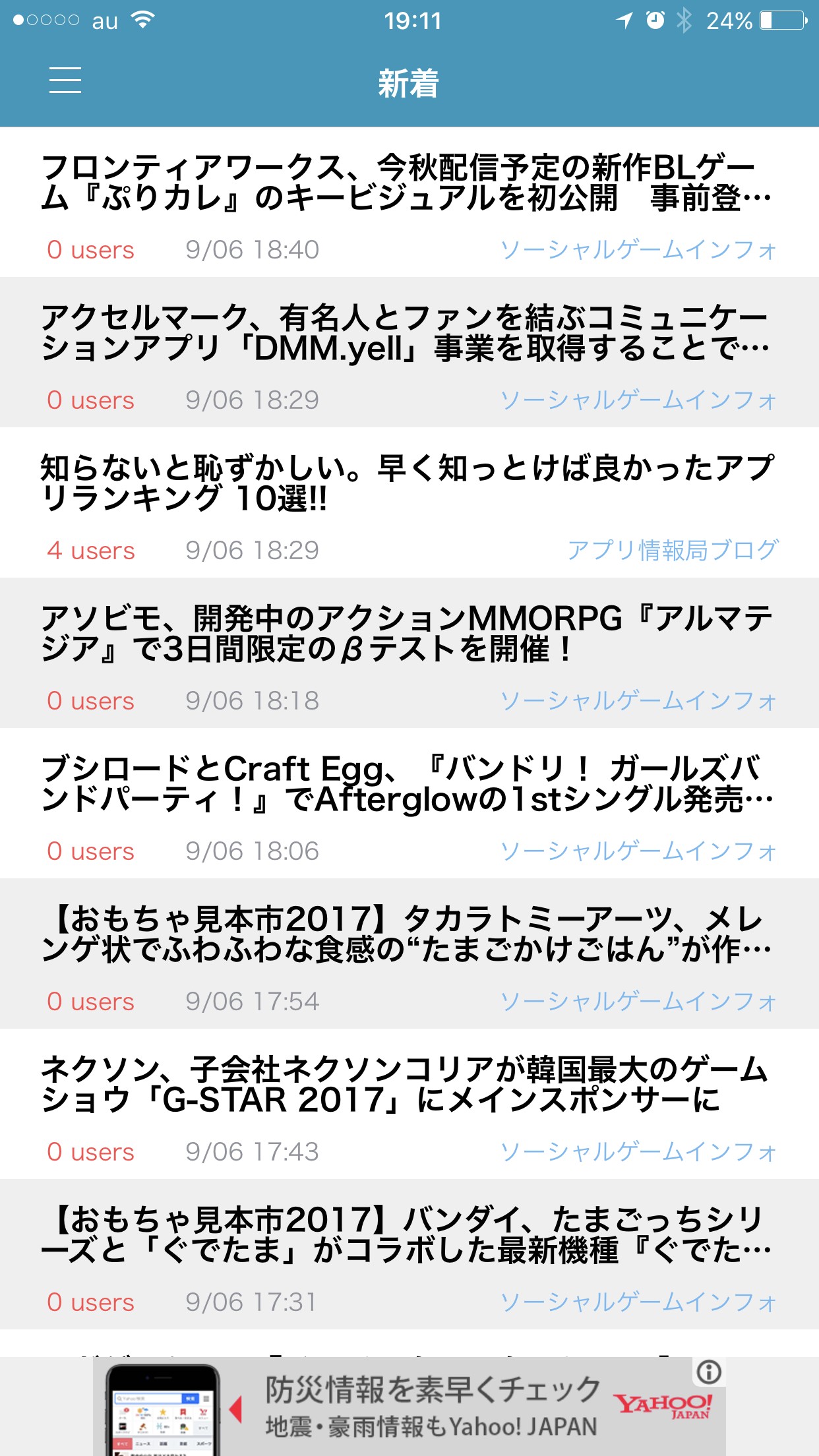The image size is (819, 1456).
Task: Open the ネクソン G-STAR 2017 article
Action: [x=407, y=1085]
